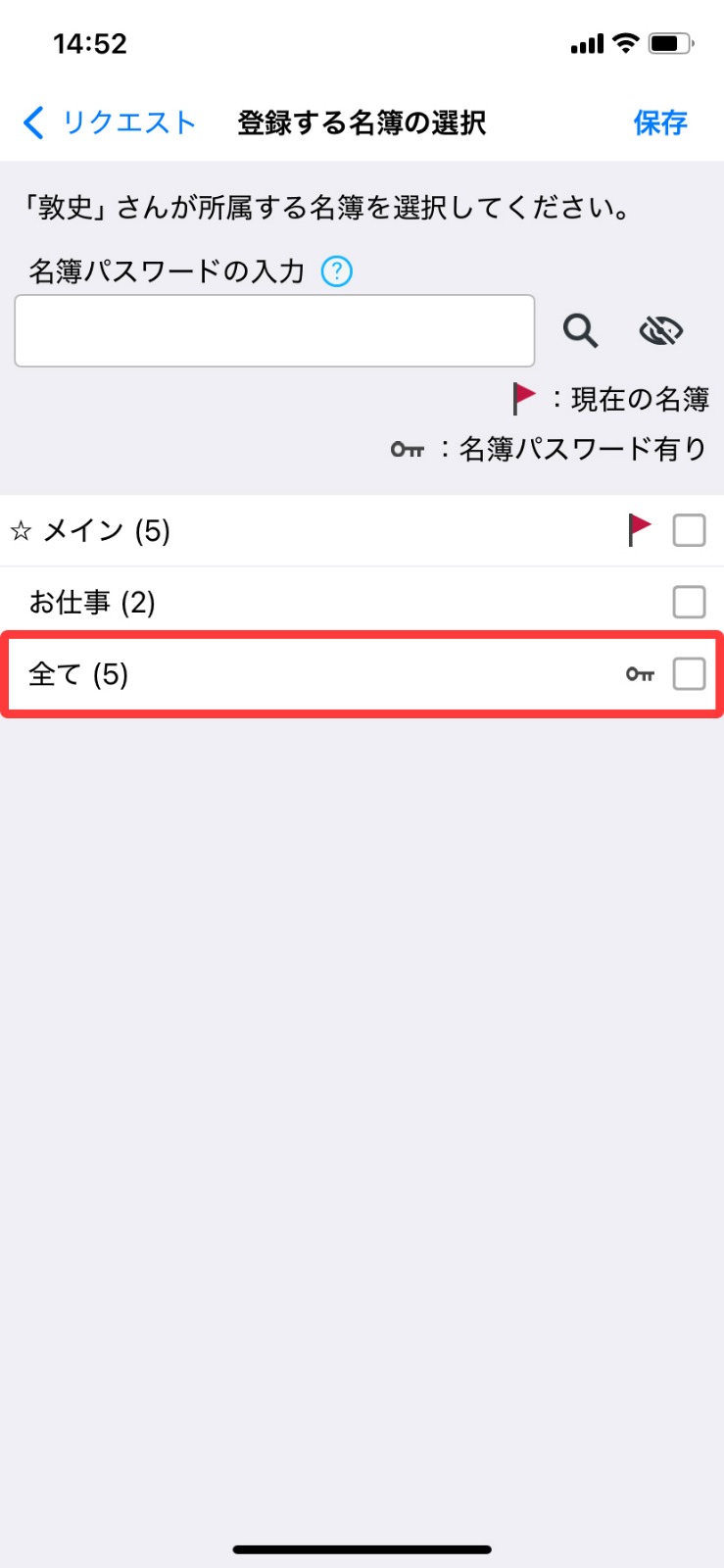Check the お仕事 (2) checkbox

(x=689, y=602)
